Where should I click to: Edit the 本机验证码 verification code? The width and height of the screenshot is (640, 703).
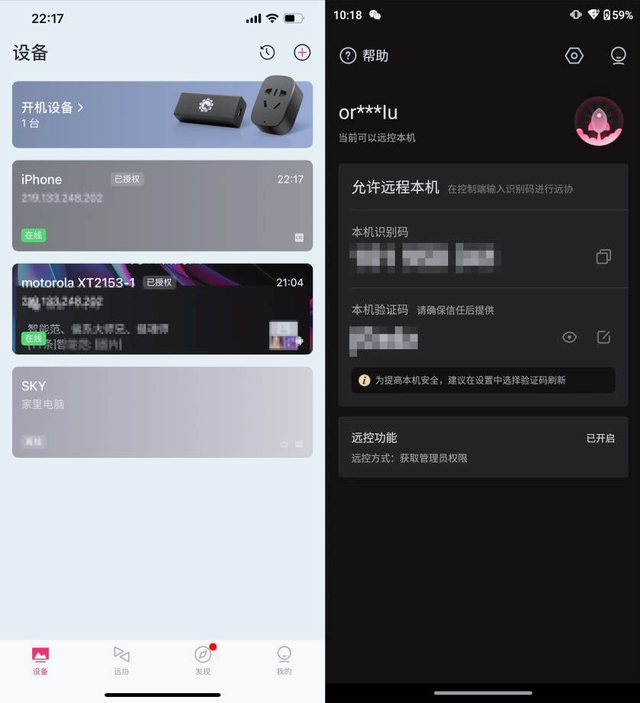[x=603, y=337]
